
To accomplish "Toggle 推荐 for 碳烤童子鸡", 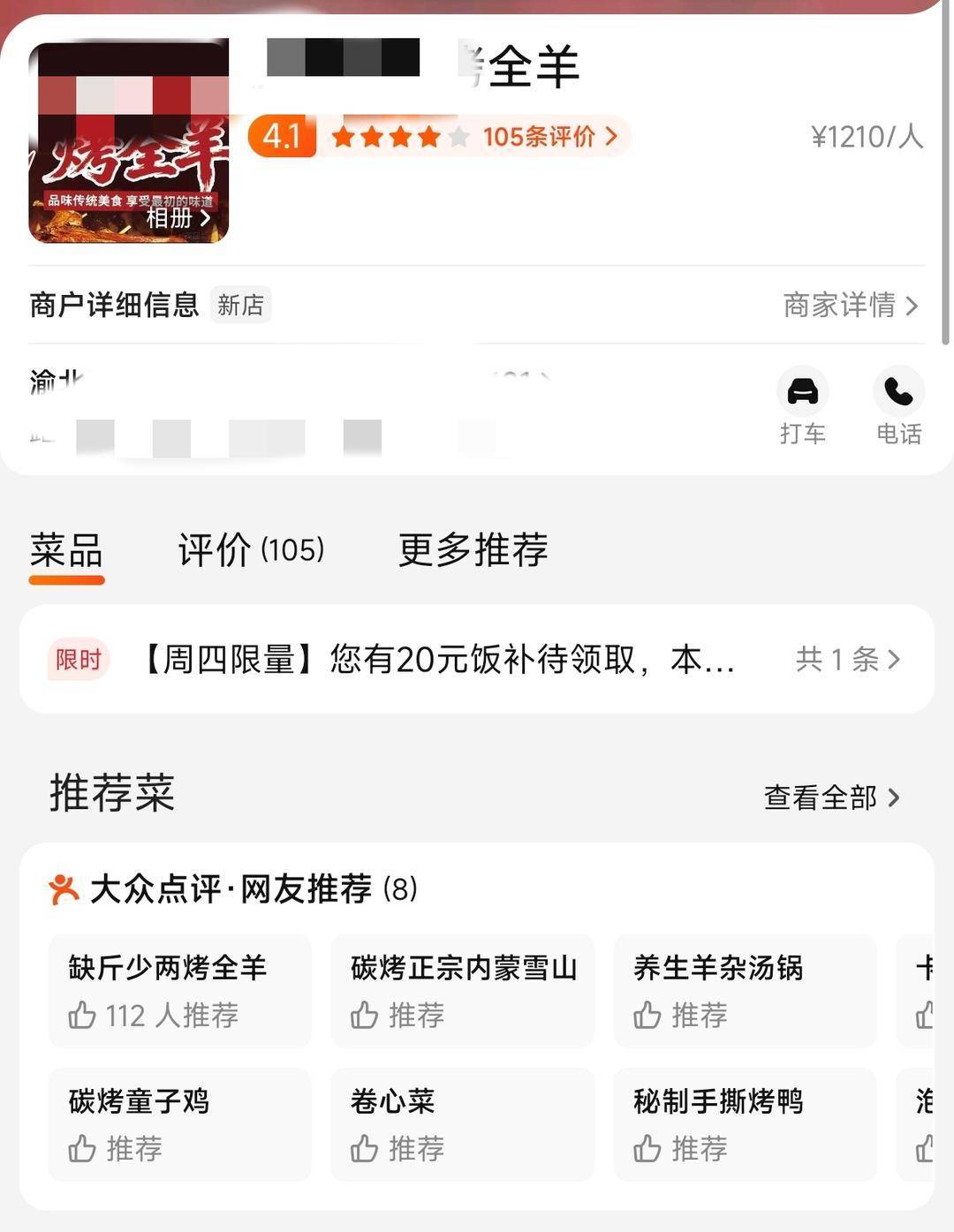I will point(113,1150).
